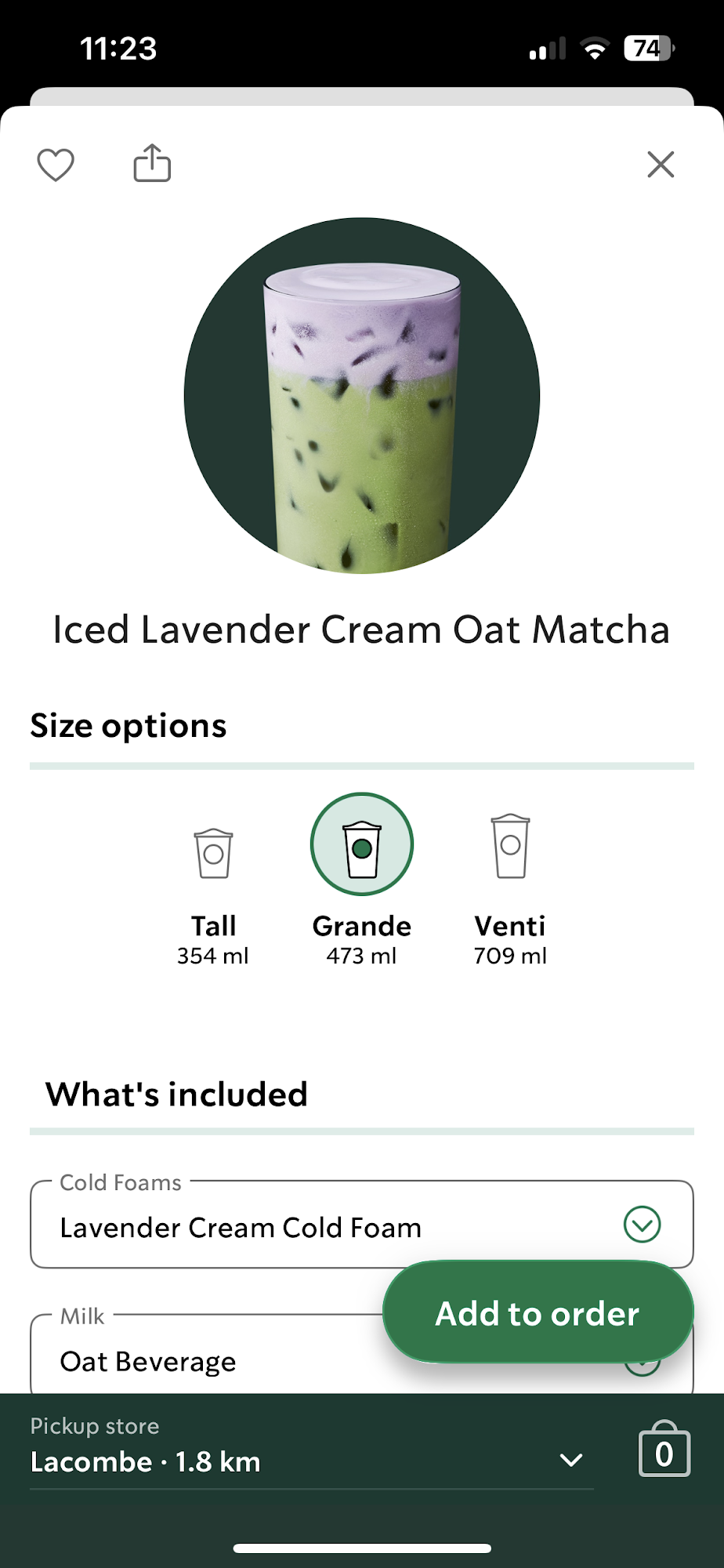Open the pickup store selector
Viewport: 724px width, 1568px height.
tap(570, 1459)
